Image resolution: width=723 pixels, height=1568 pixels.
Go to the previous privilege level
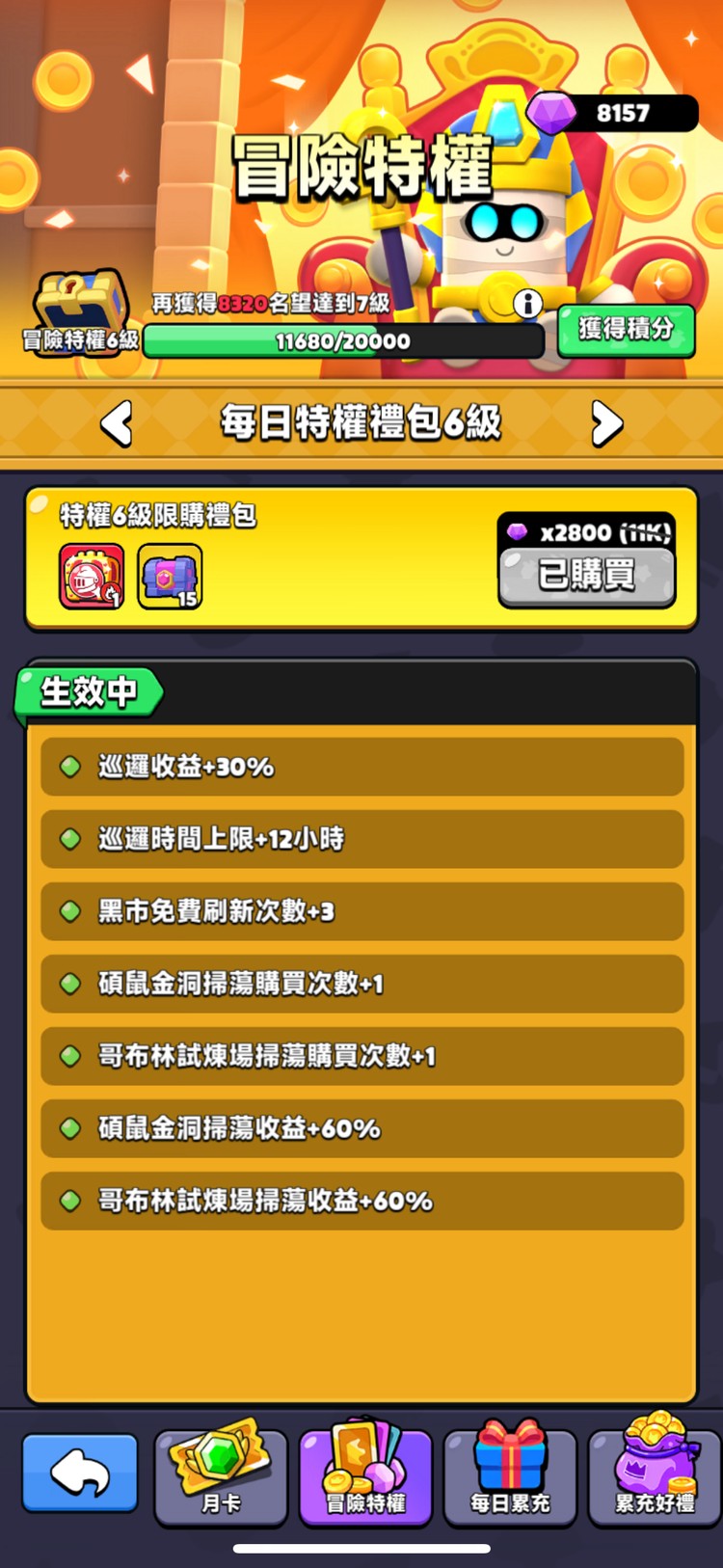(117, 423)
